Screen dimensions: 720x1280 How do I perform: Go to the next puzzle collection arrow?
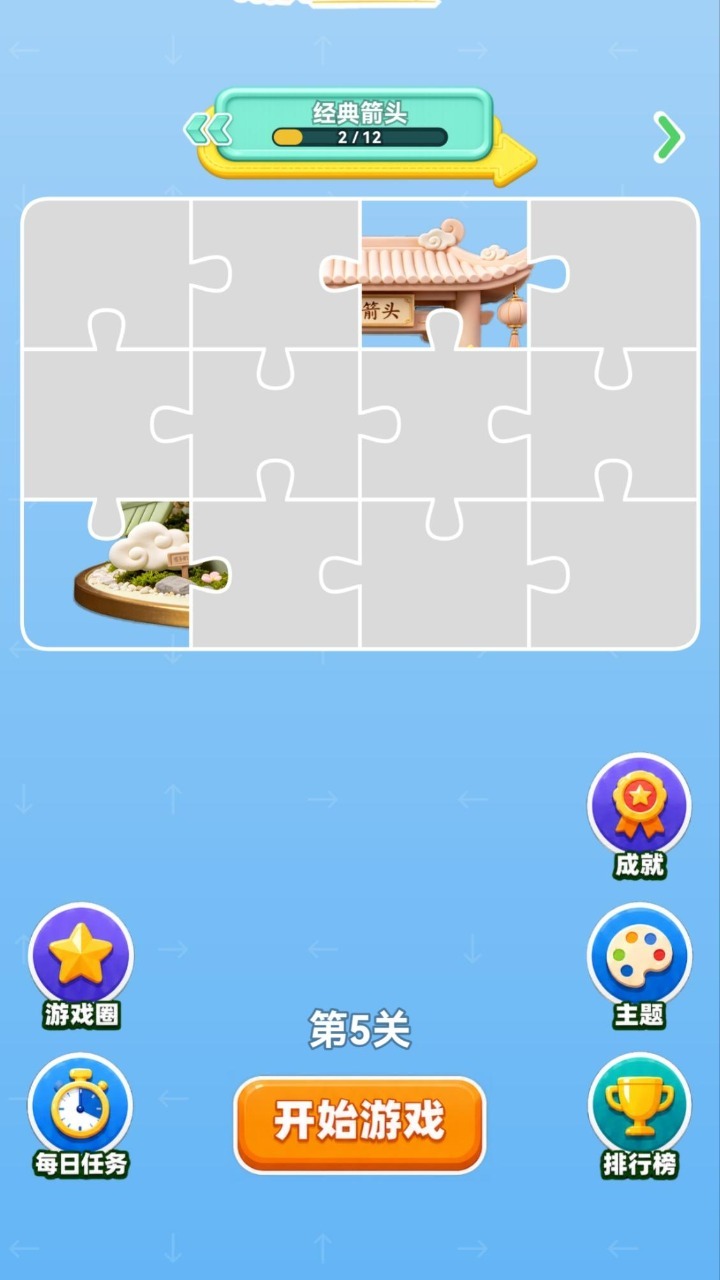(668, 136)
